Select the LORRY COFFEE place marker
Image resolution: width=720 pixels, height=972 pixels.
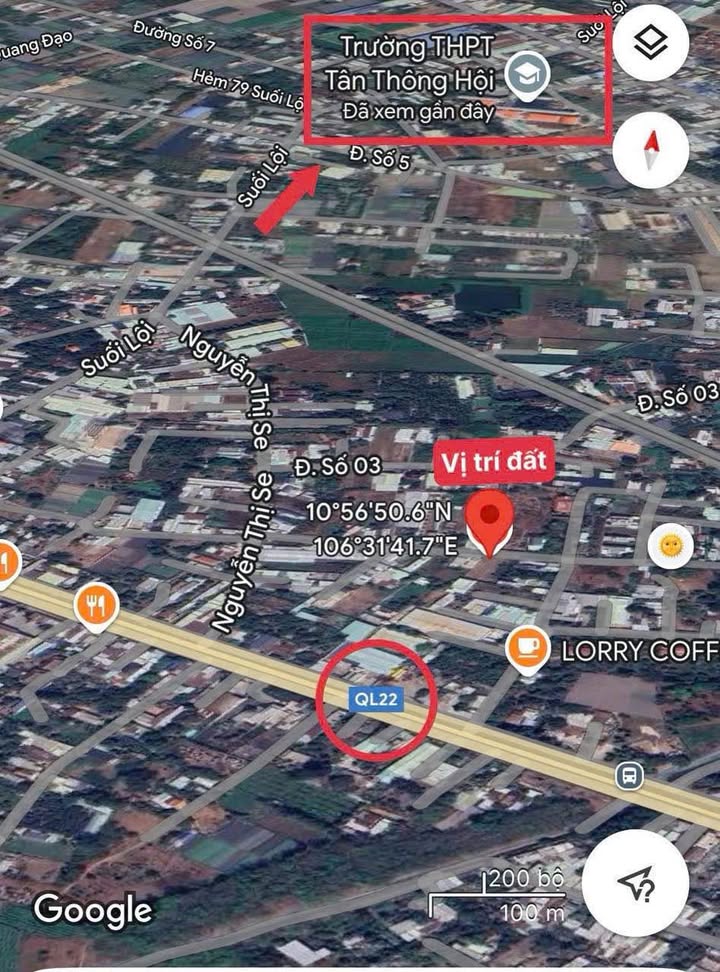526,649
